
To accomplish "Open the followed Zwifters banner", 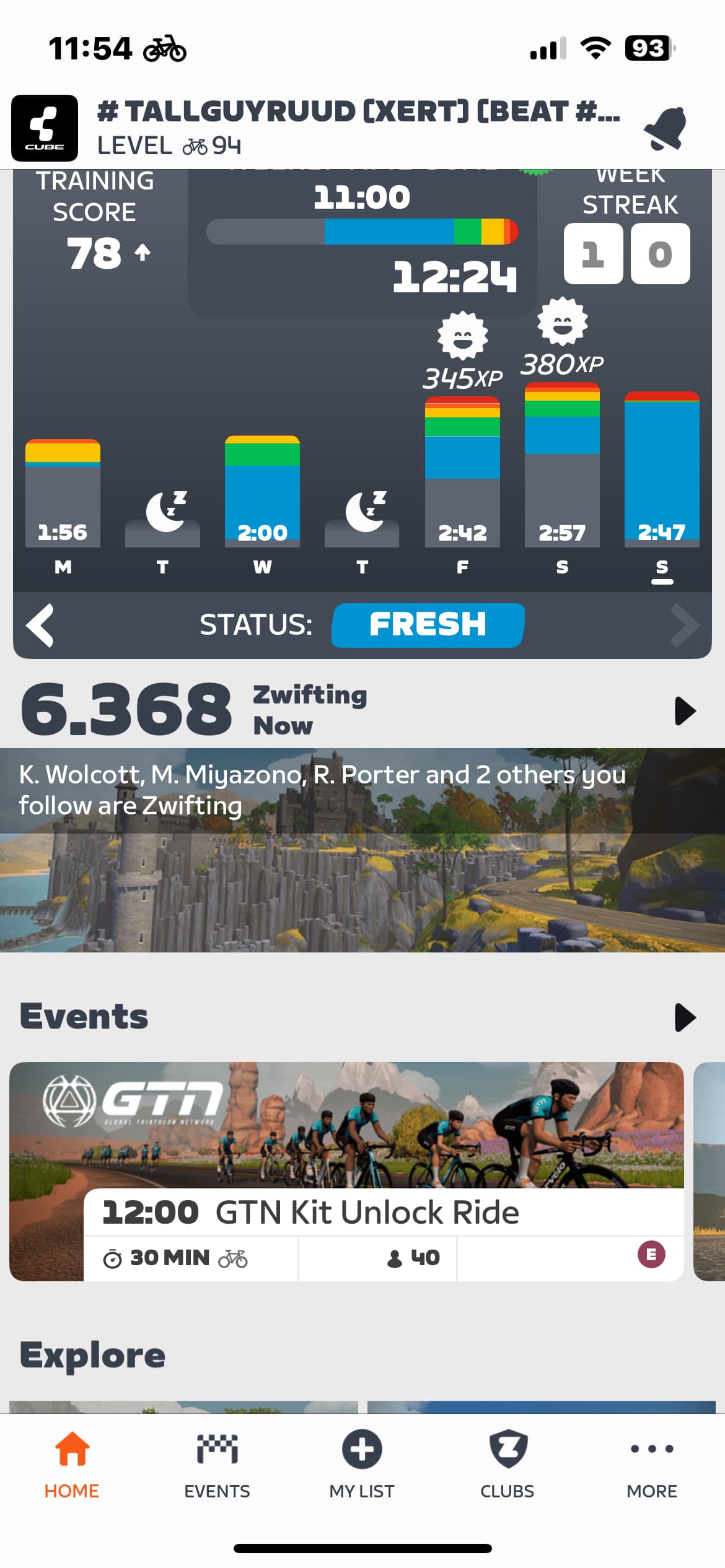I will pos(362,850).
